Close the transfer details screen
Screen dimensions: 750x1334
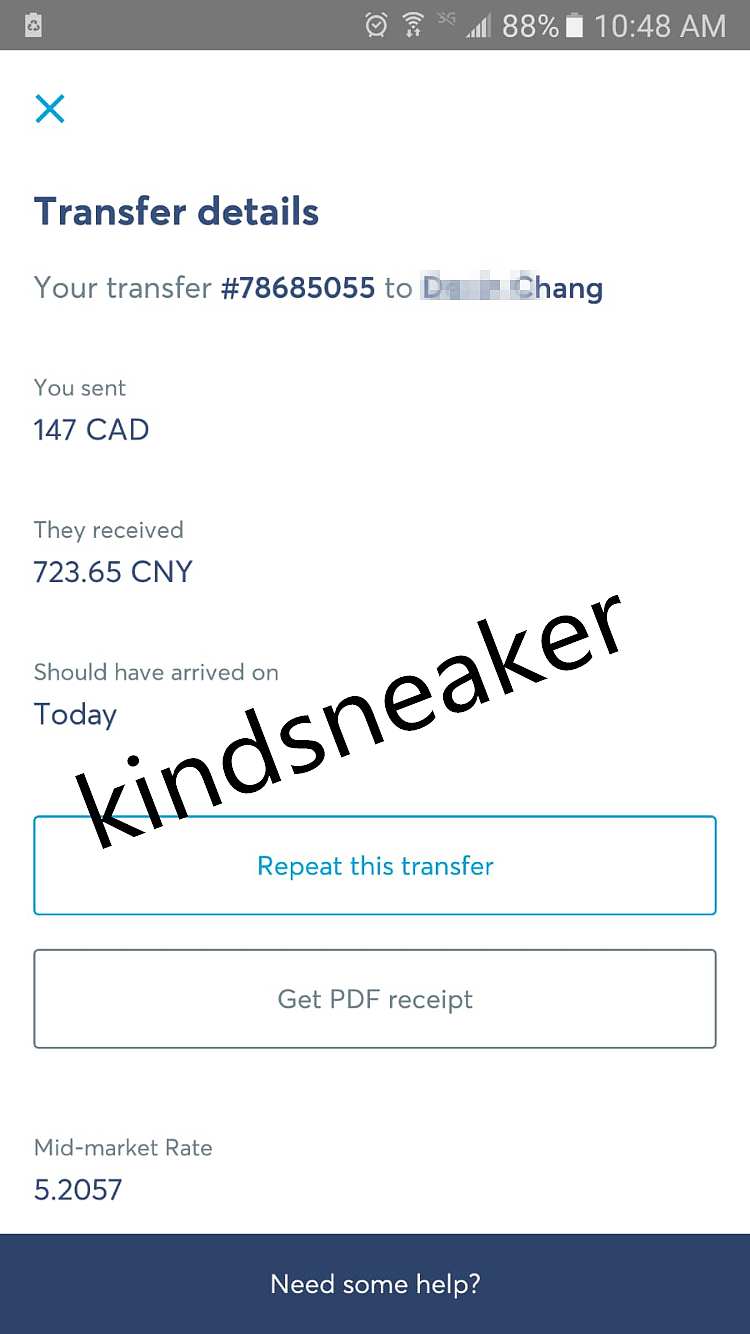click(49, 108)
